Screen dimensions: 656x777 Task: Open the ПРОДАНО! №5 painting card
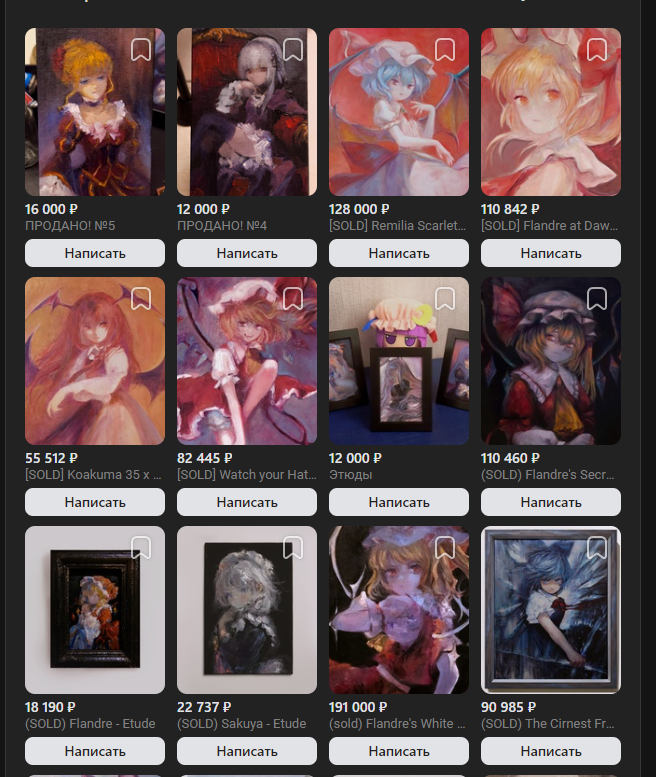[x=95, y=112]
